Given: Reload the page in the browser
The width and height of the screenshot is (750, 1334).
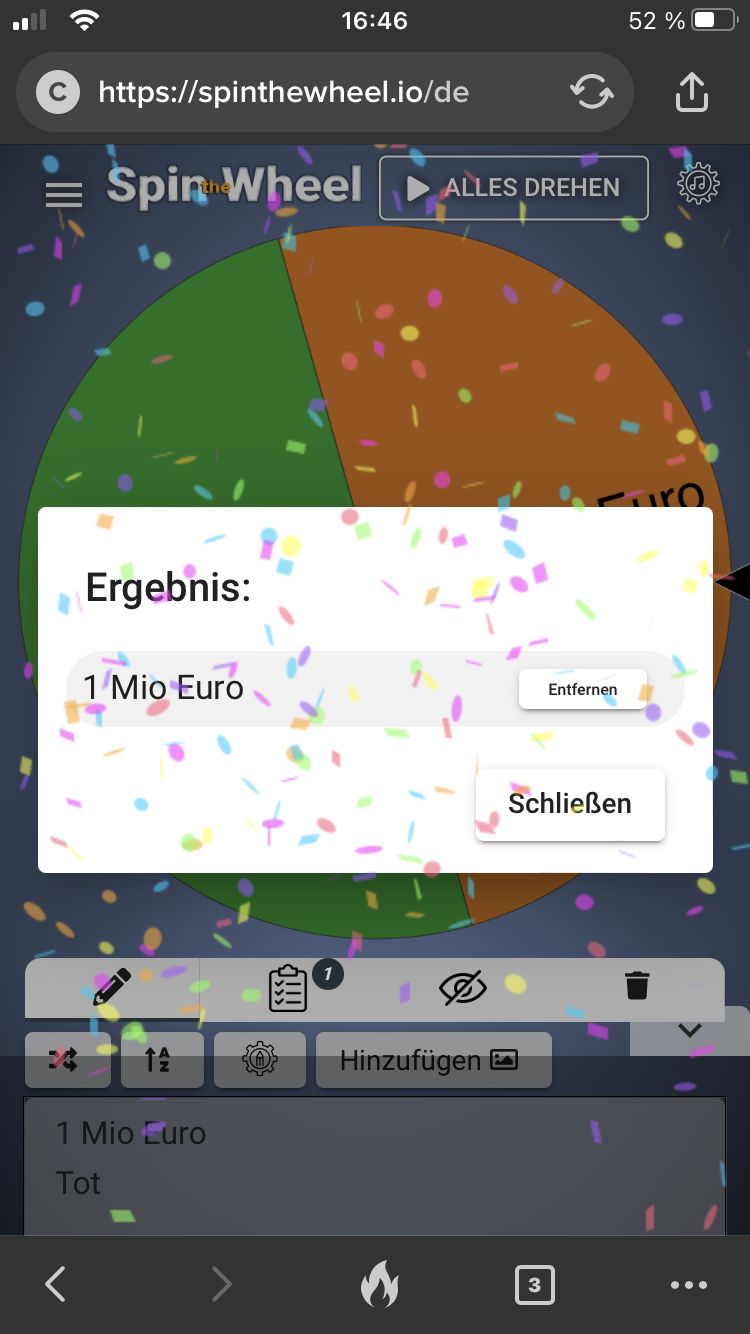Looking at the screenshot, I should click(591, 94).
